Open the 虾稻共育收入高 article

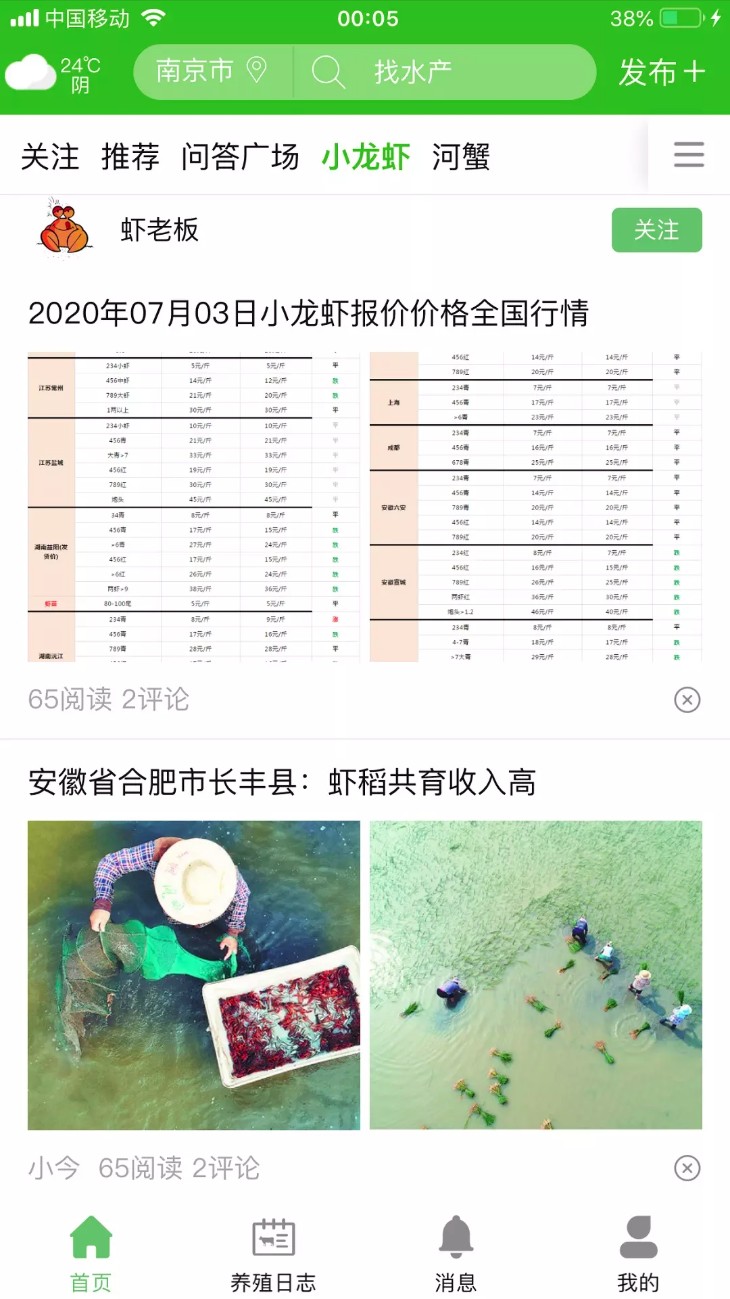(282, 782)
